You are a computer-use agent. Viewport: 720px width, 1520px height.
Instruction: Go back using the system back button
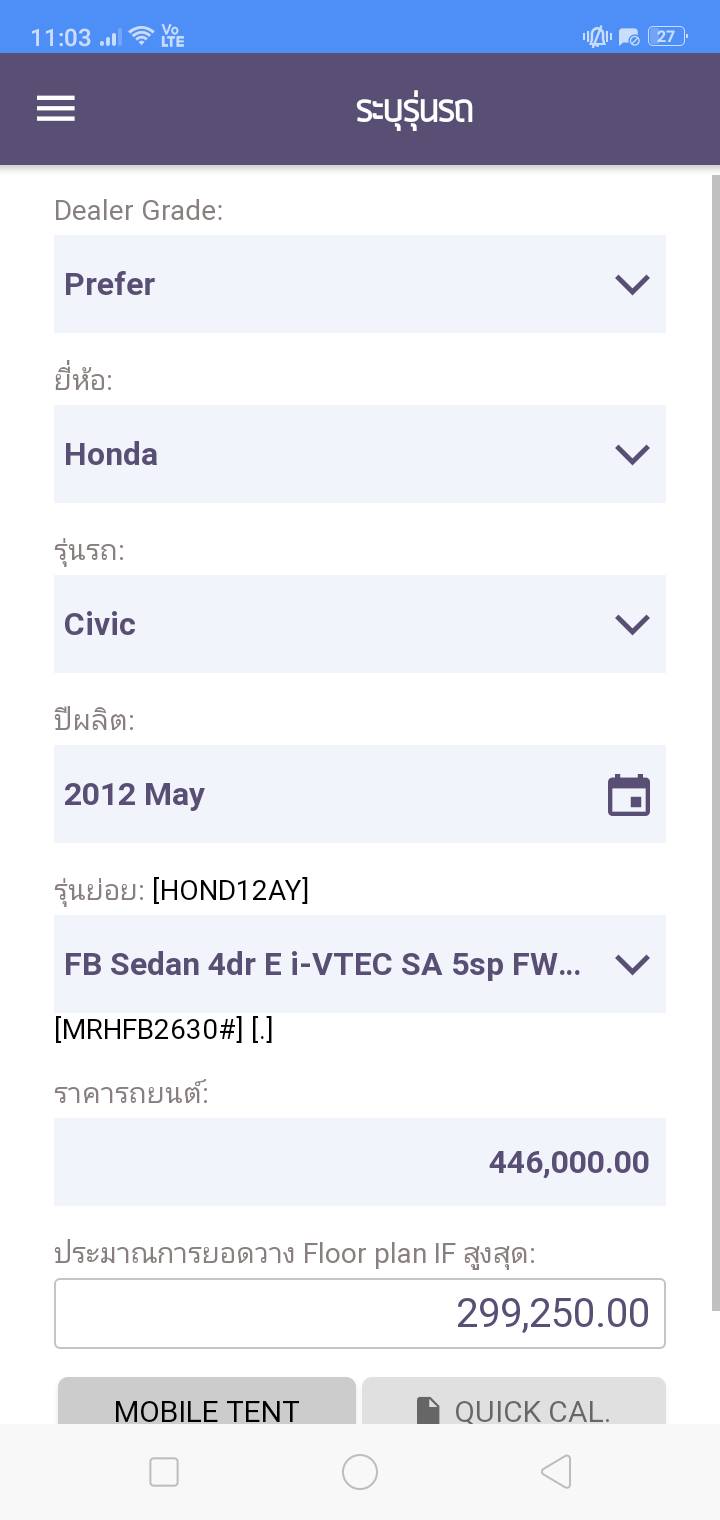[556, 1472]
